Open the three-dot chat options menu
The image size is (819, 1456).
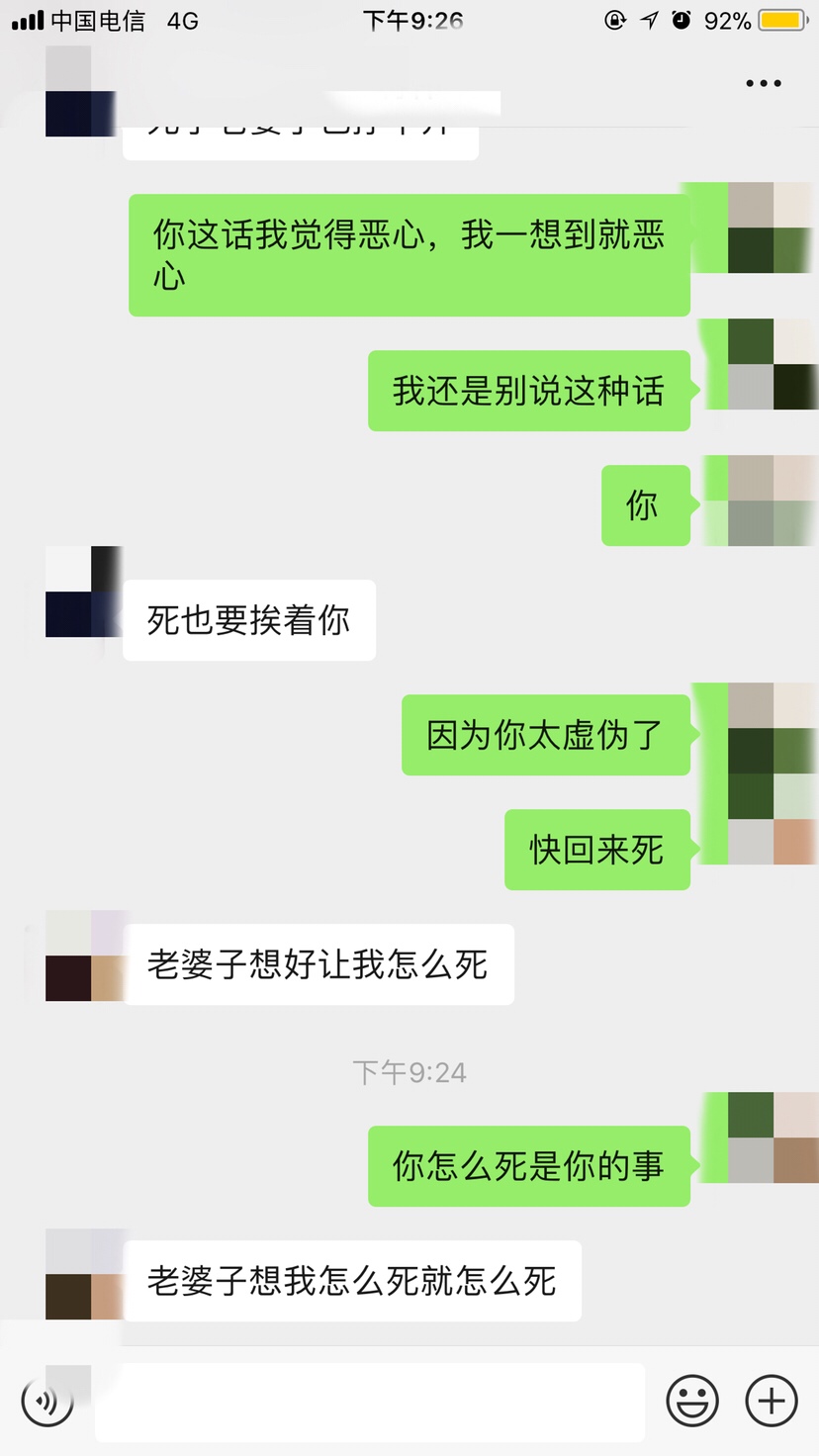point(763,84)
